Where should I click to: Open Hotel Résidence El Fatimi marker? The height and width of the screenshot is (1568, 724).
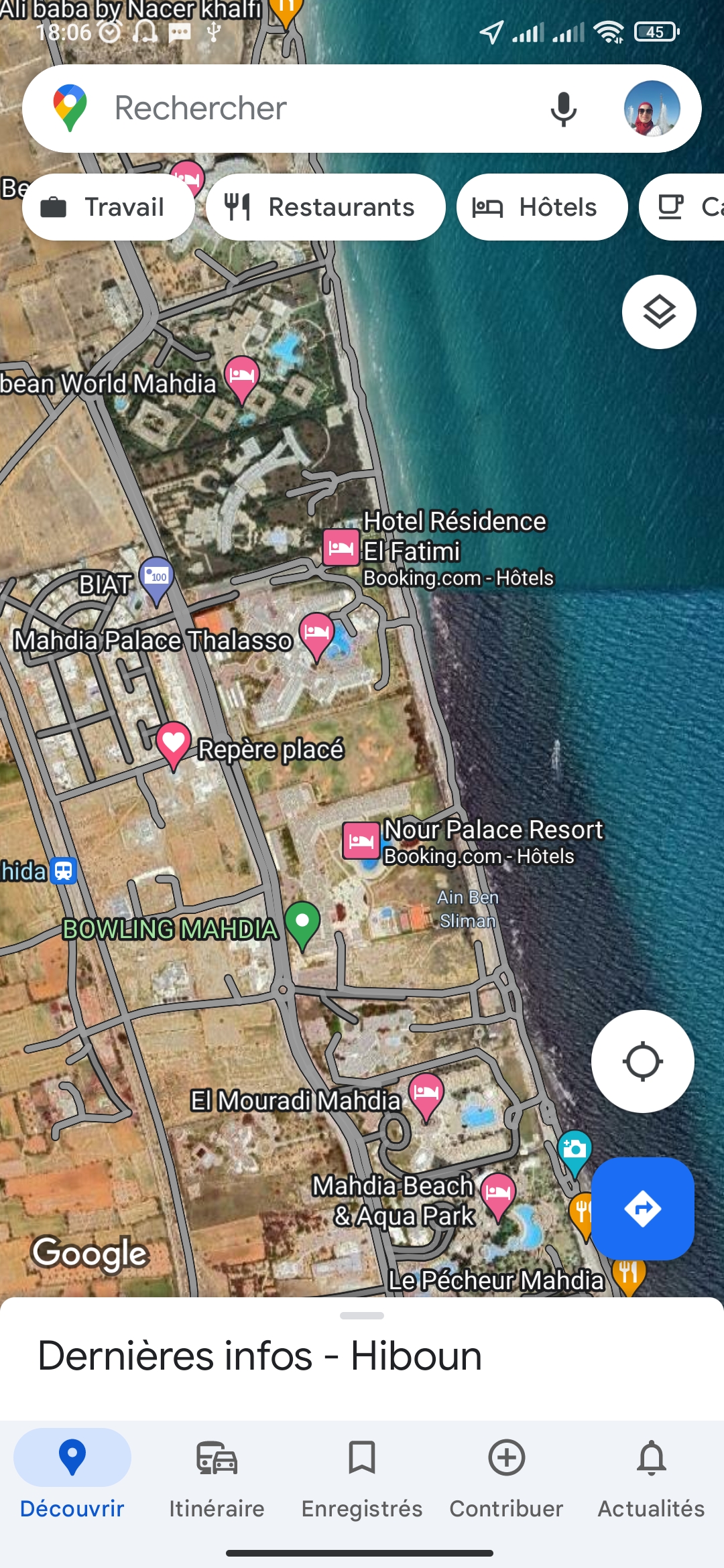click(341, 547)
